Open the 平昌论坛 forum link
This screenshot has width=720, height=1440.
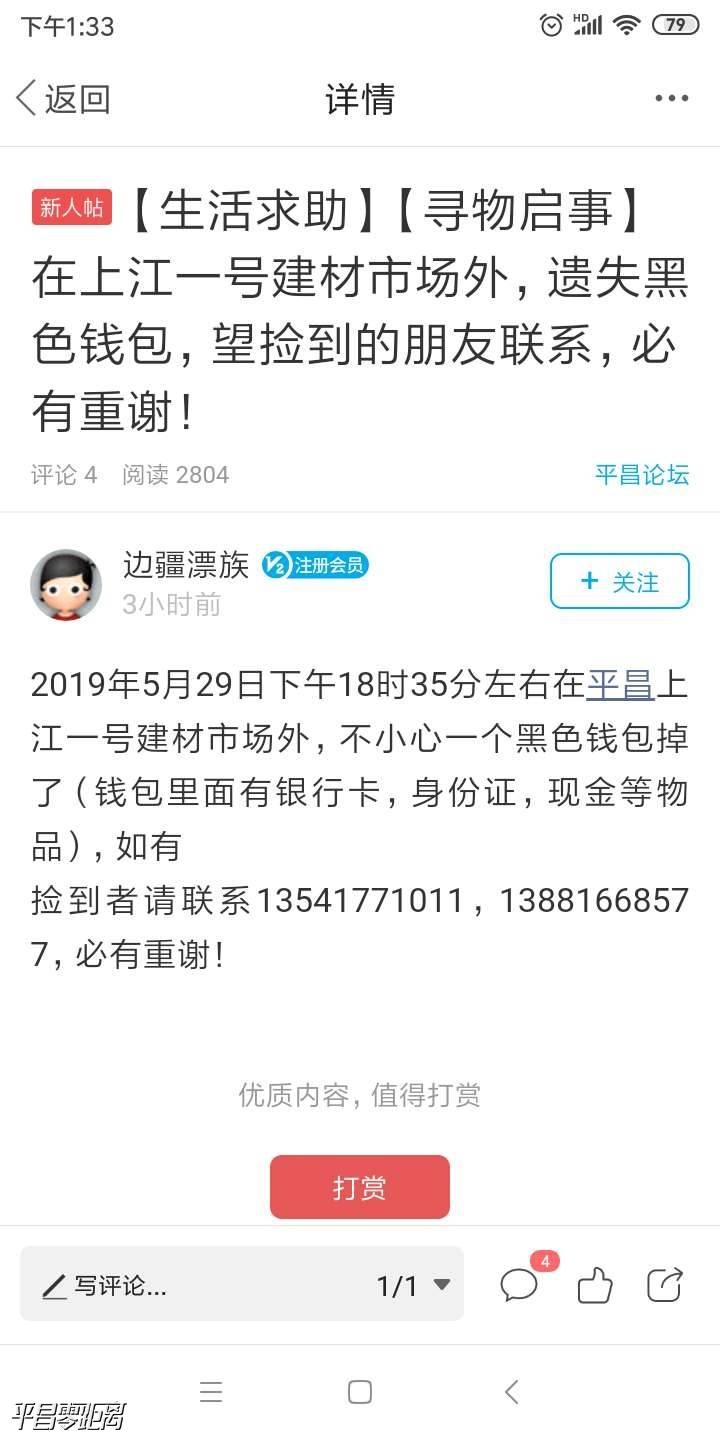pos(641,474)
